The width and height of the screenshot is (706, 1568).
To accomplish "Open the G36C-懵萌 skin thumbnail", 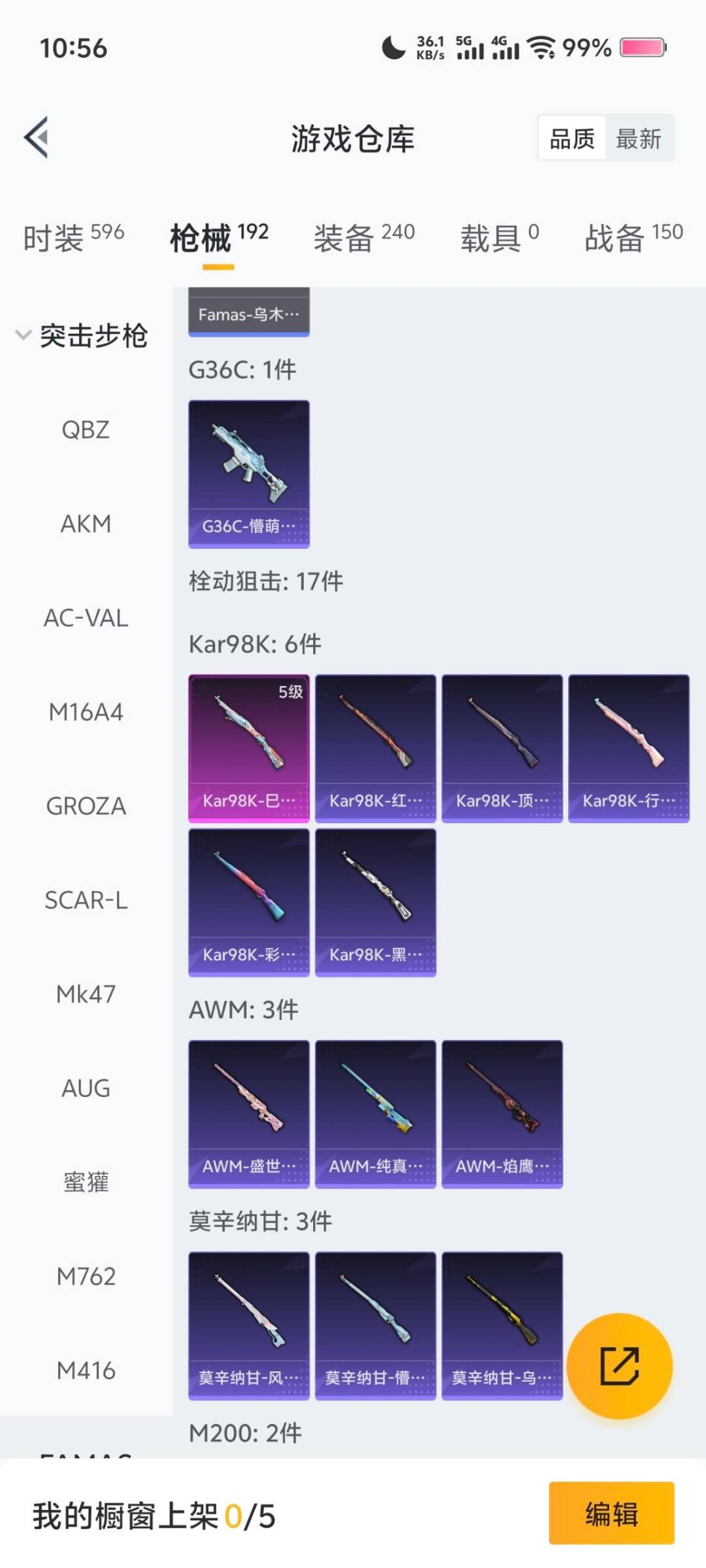I will 248,474.
